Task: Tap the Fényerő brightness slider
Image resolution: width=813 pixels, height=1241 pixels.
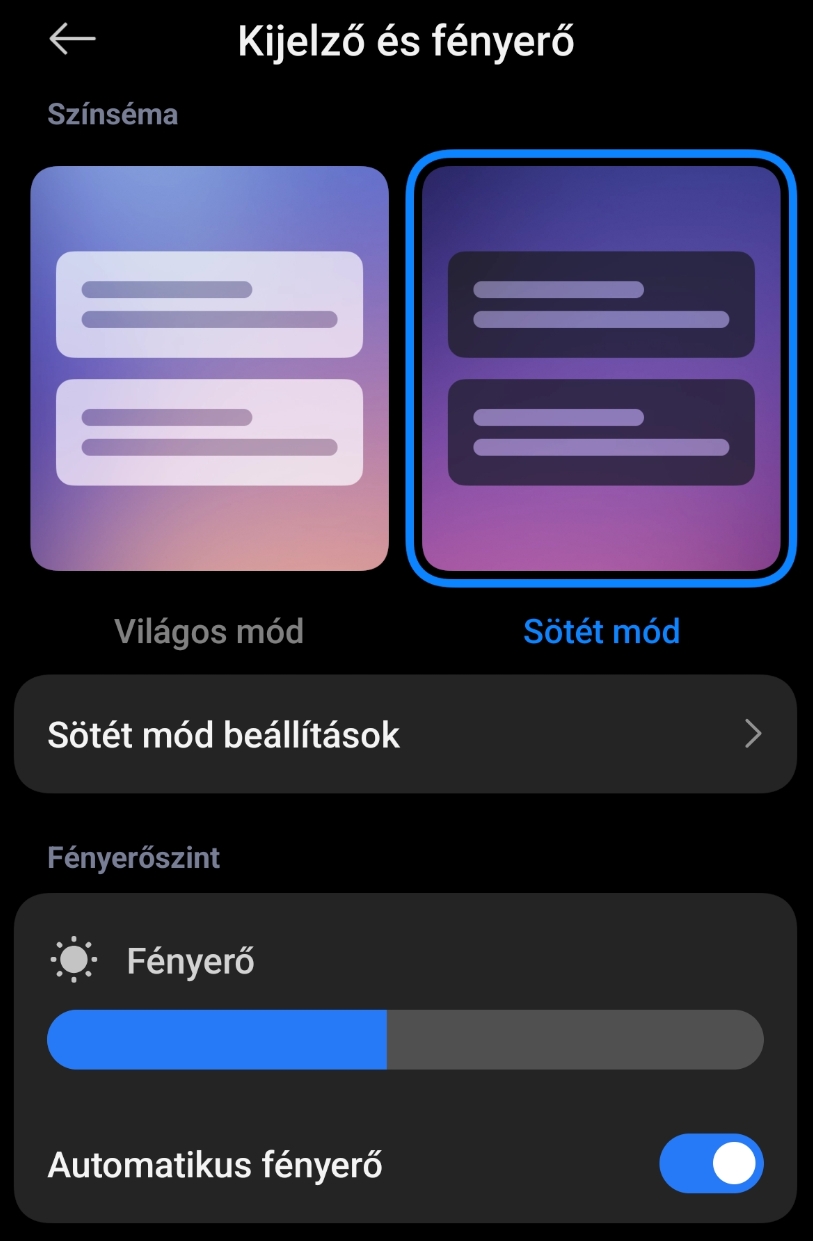Action: (x=405, y=1039)
